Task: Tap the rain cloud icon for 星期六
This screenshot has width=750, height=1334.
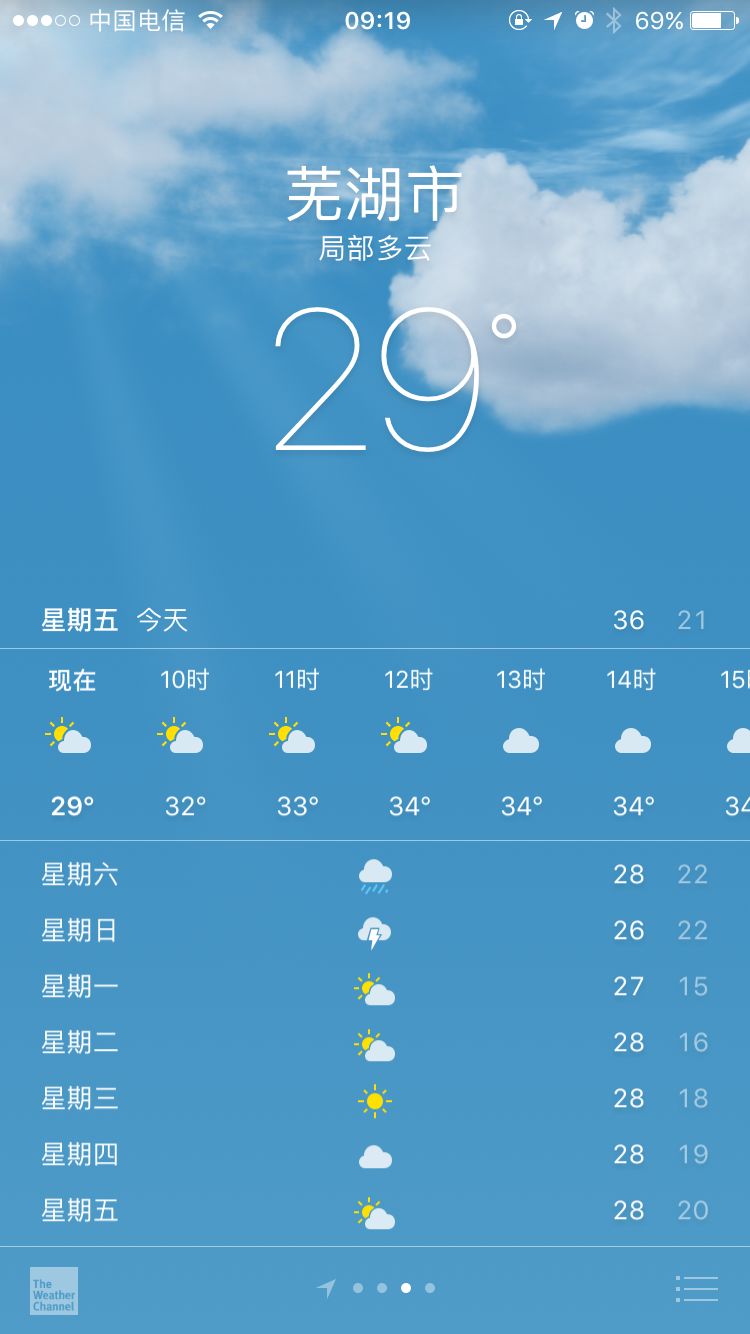Action: (x=374, y=874)
